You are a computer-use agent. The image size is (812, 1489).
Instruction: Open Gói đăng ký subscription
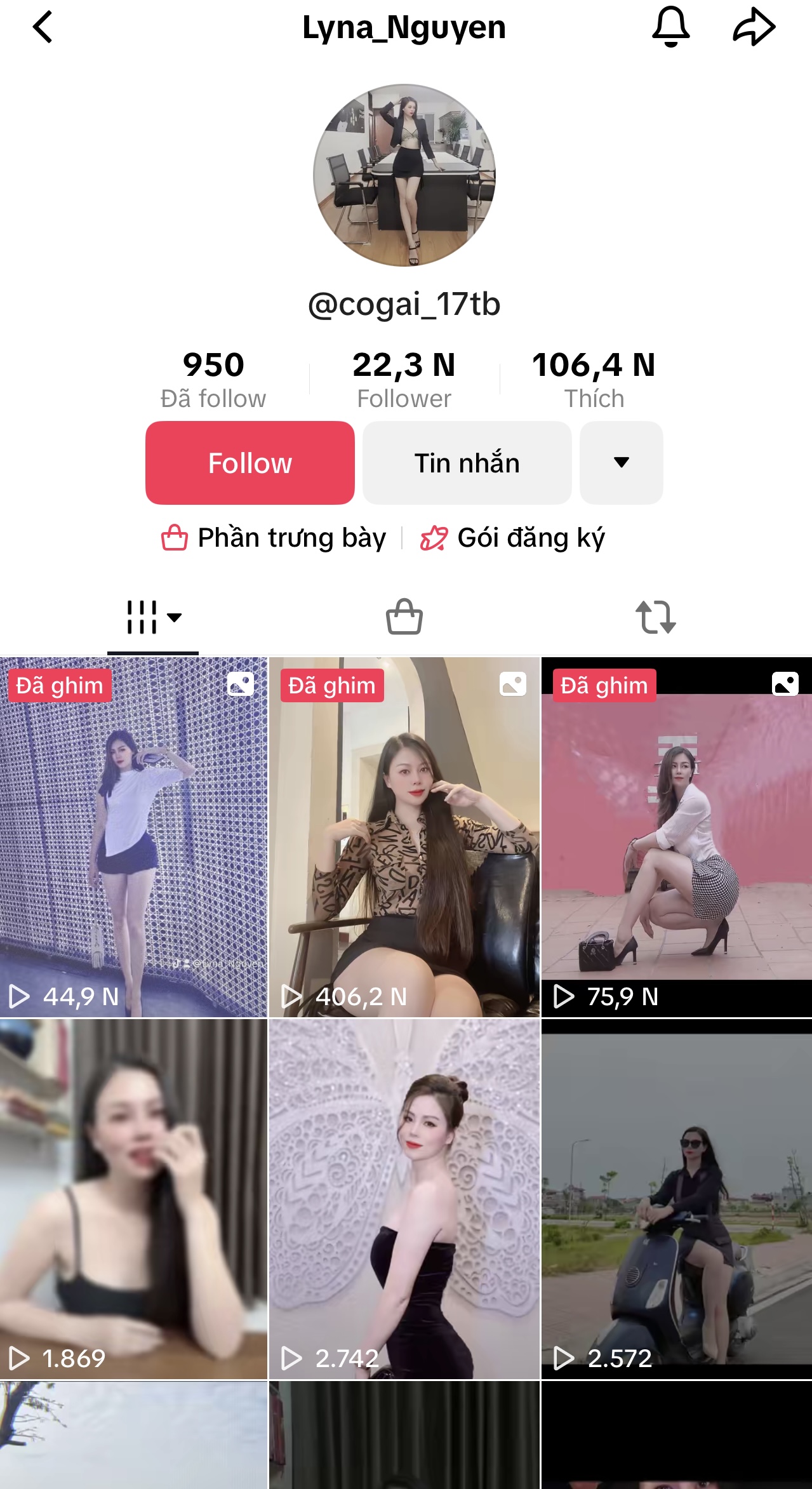click(x=513, y=538)
